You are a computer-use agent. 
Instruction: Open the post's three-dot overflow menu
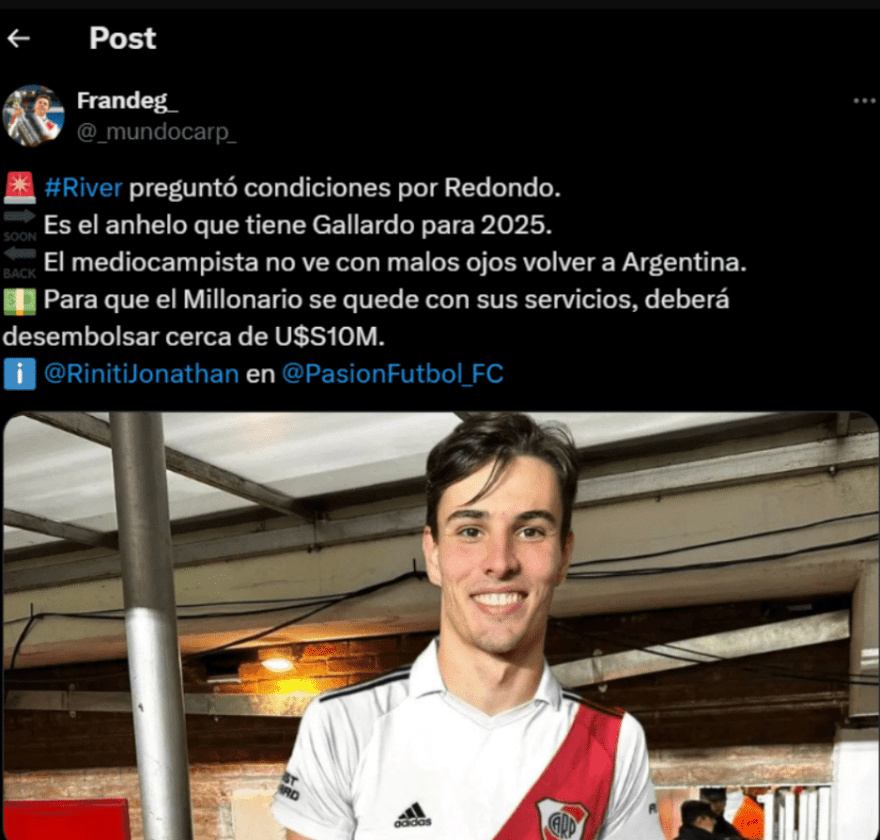(x=864, y=101)
